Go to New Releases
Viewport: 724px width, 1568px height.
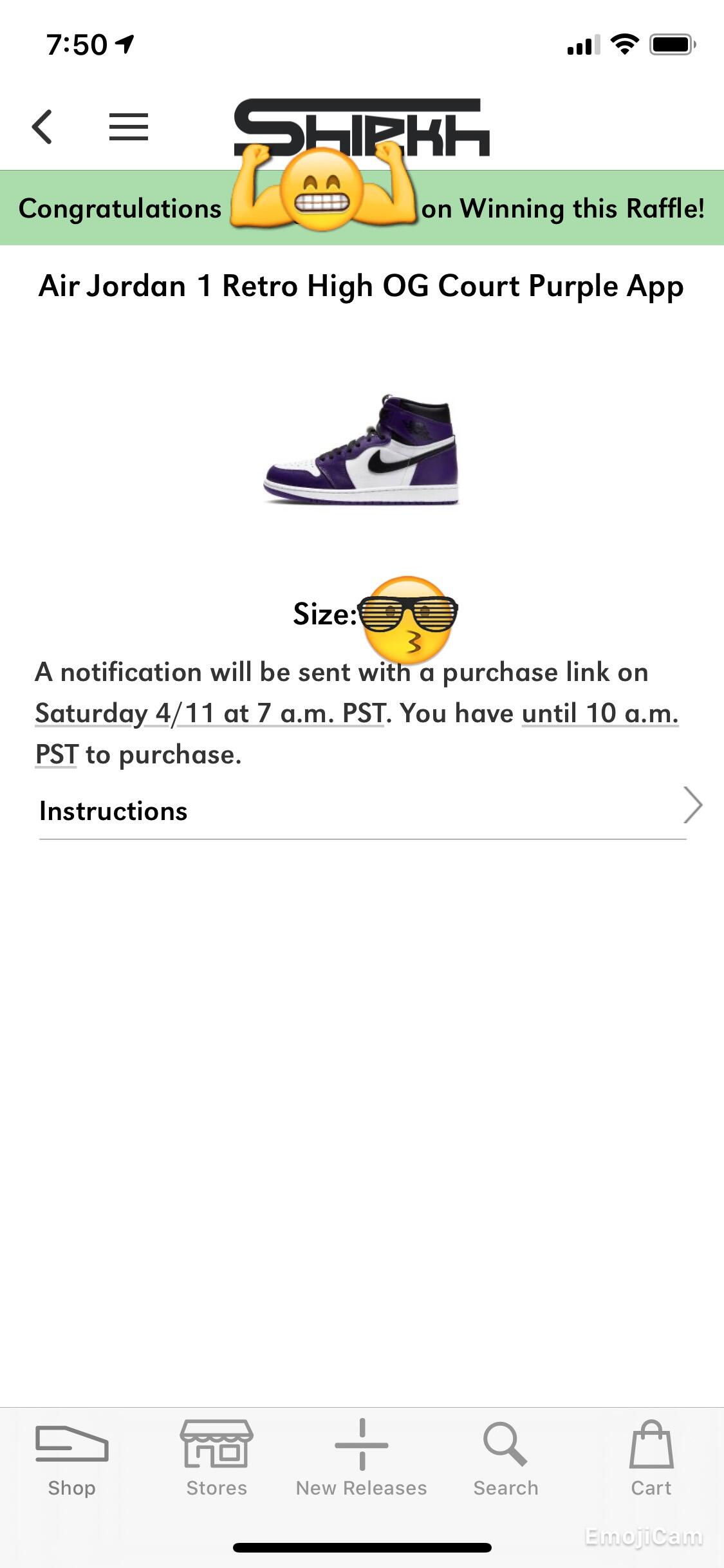point(361,1459)
